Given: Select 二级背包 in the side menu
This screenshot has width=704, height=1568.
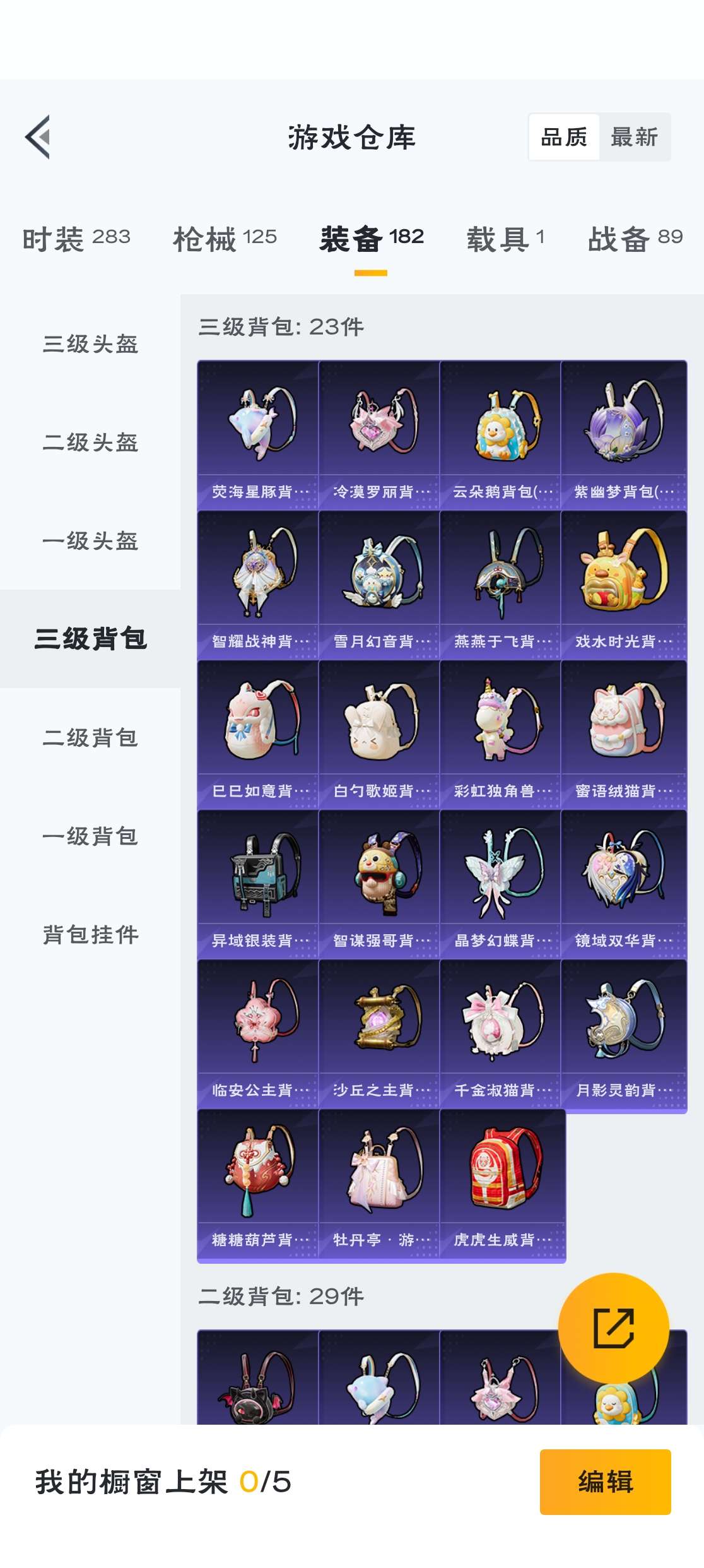Looking at the screenshot, I should click(90, 738).
